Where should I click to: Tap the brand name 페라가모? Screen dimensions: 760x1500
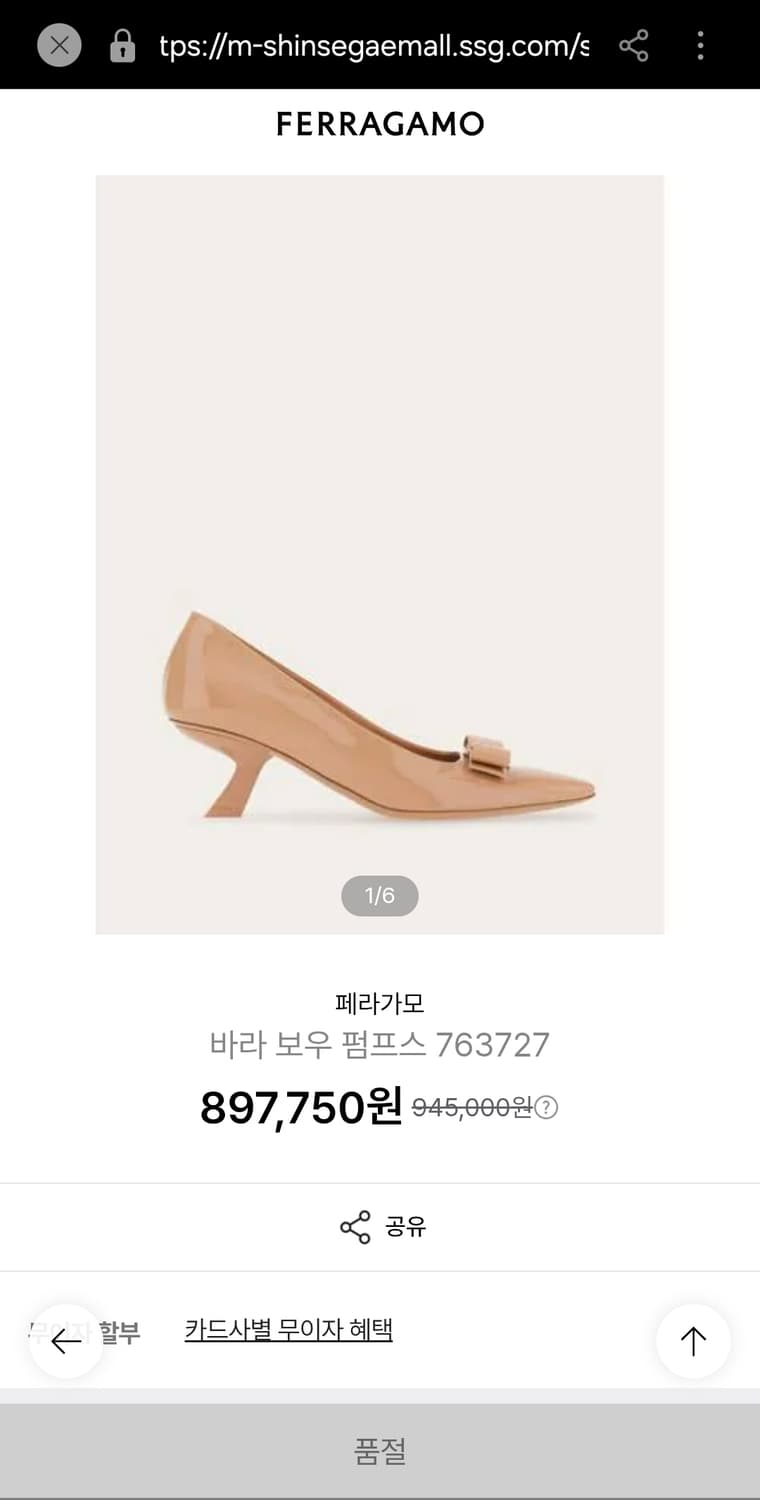379,1001
